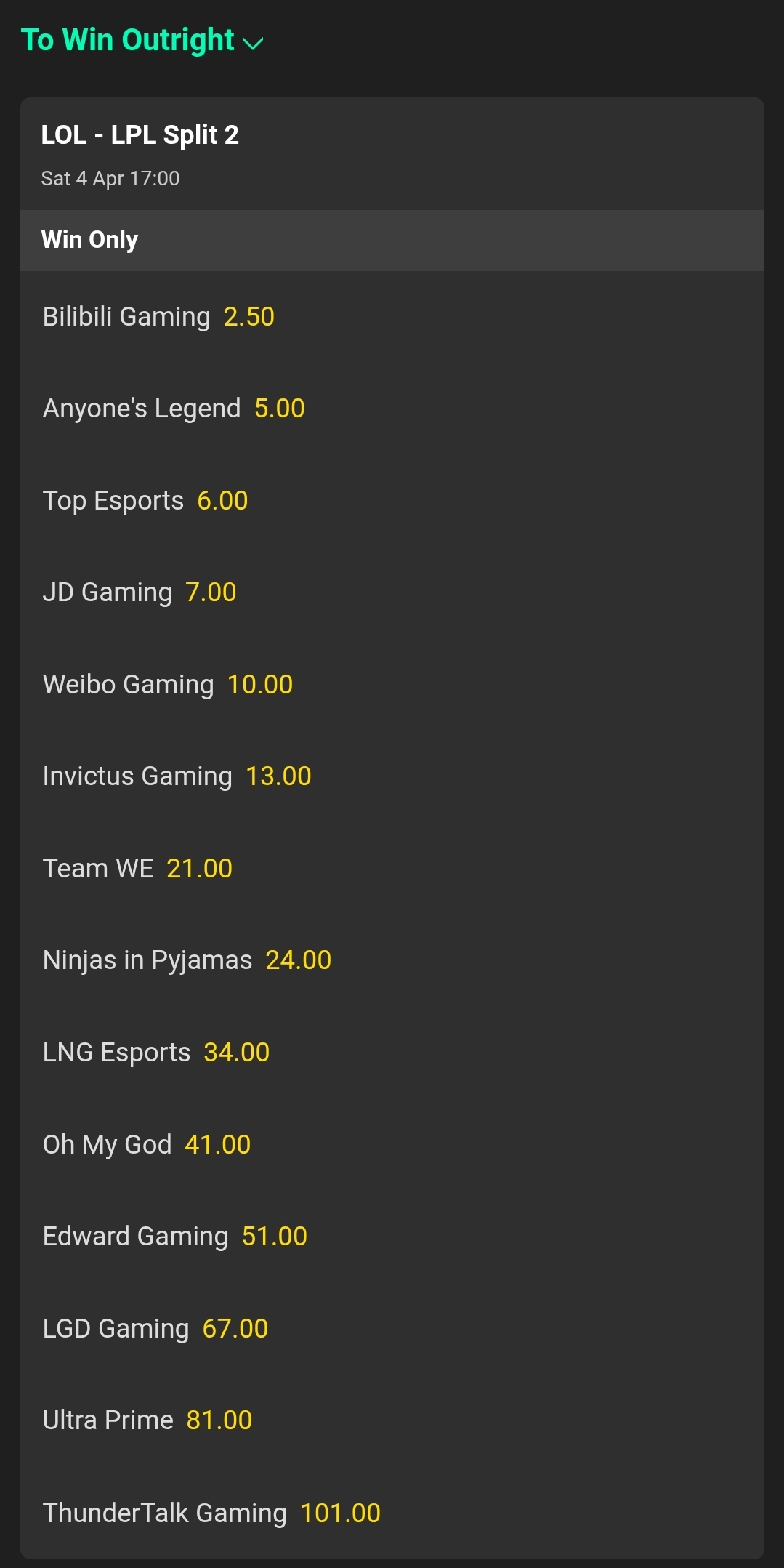Screen dimensions: 784x1568
Task: Pick Edward Gaming at 51.00
Action: tap(392, 1237)
